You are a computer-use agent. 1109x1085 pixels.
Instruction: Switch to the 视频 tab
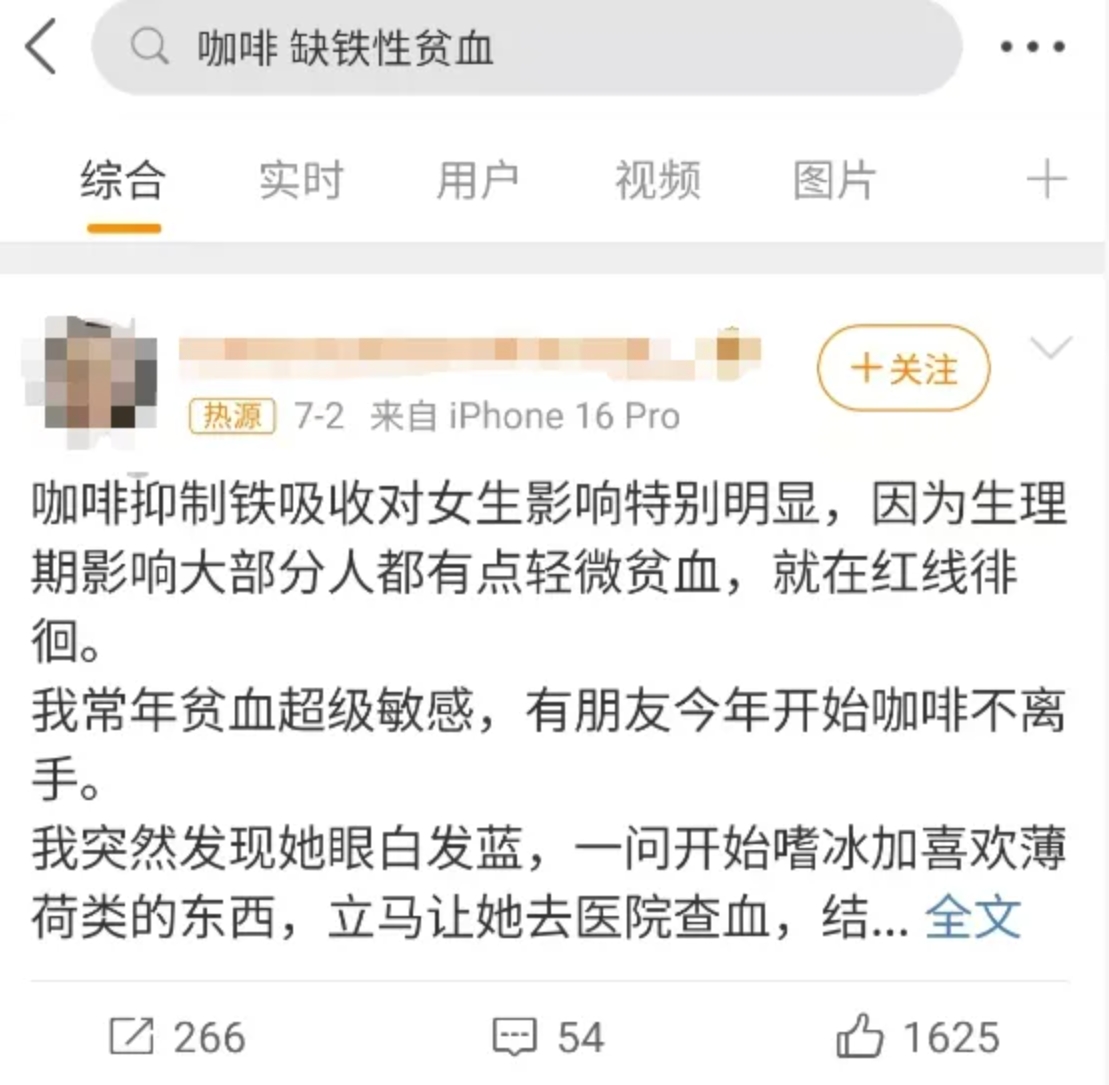pyautogui.click(x=657, y=182)
